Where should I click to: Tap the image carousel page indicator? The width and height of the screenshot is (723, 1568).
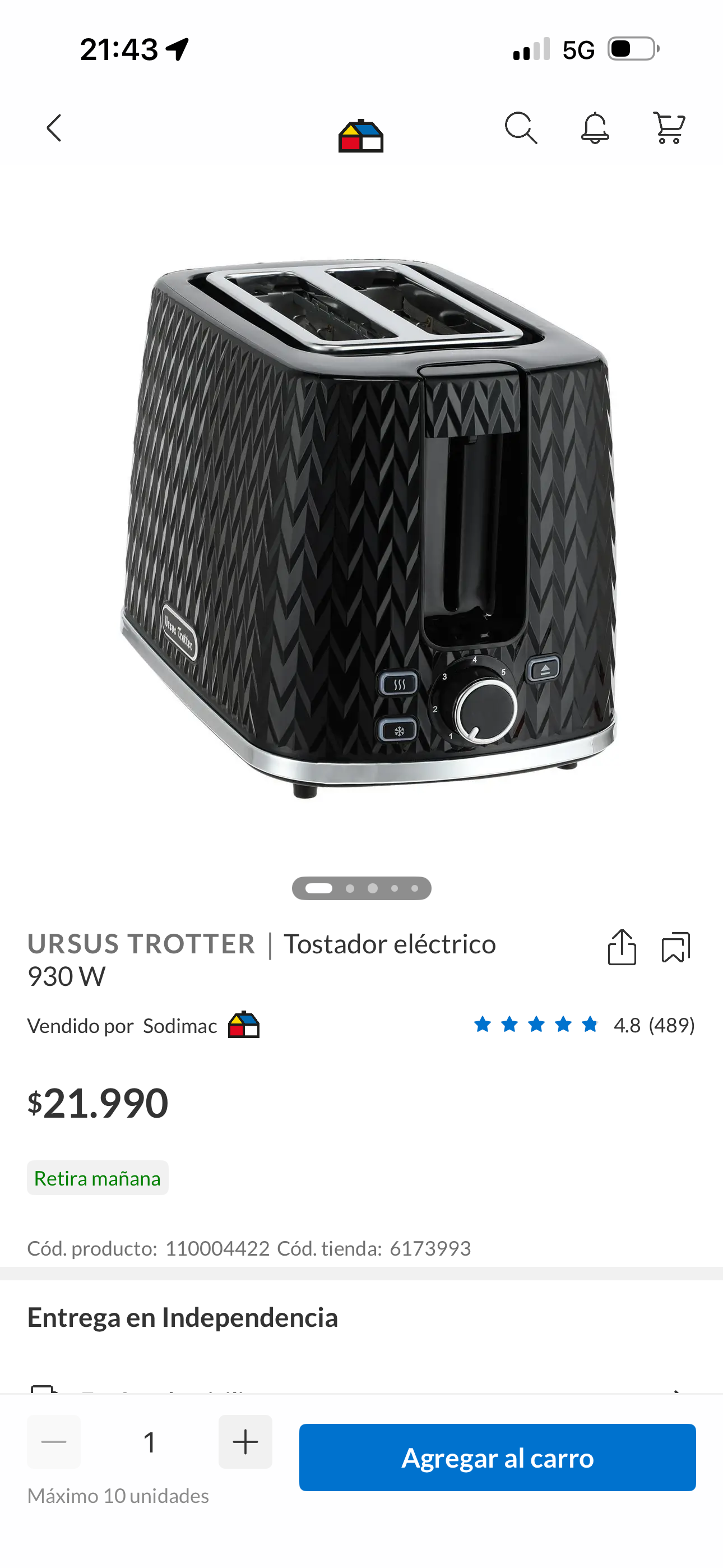[x=361, y=888]
